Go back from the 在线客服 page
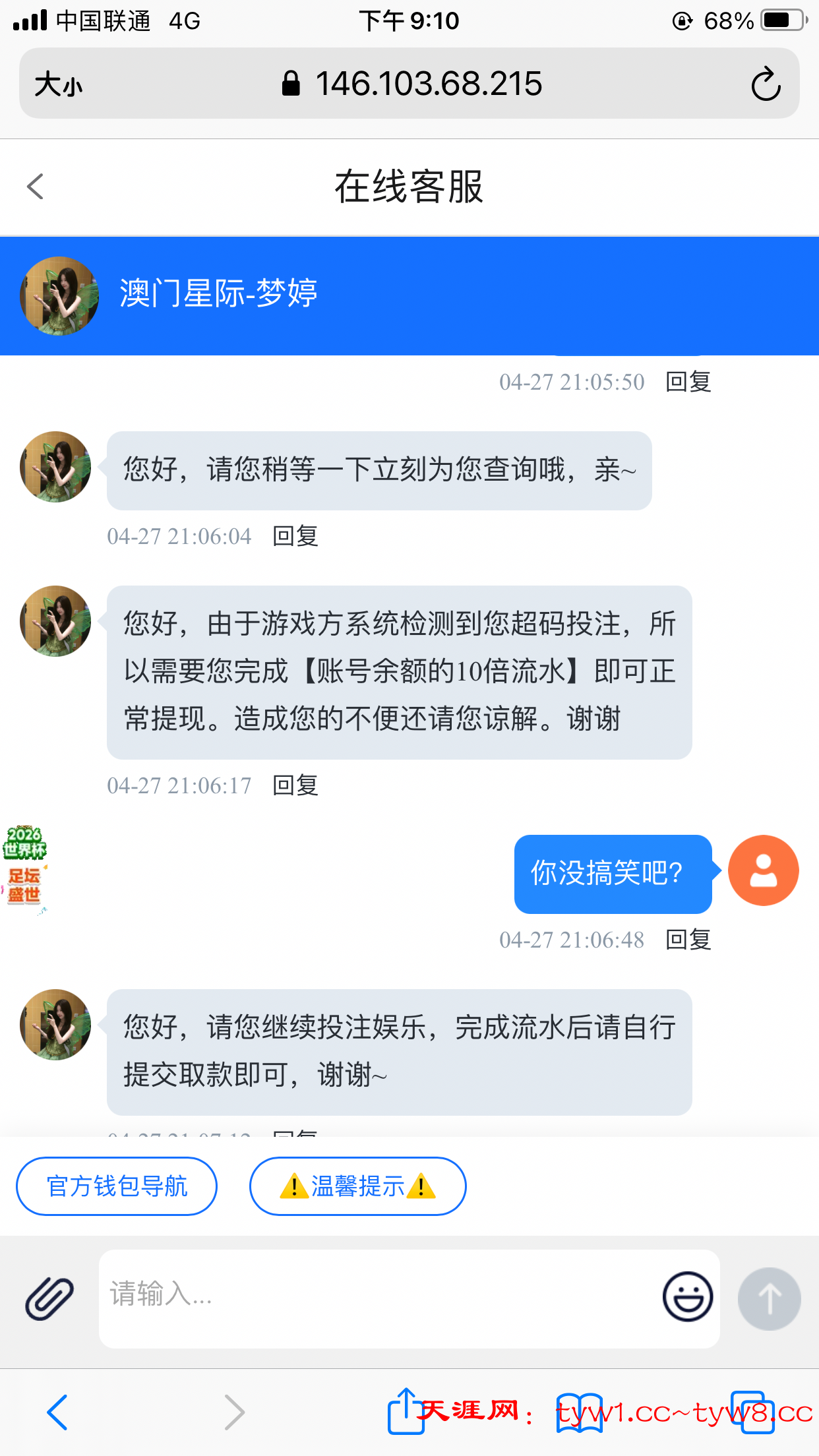 pyautogui.click(x=36, y=187)
